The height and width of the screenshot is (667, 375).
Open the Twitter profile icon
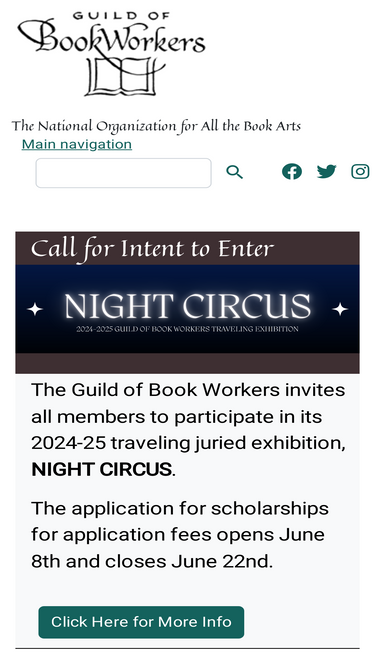(327, 171)
